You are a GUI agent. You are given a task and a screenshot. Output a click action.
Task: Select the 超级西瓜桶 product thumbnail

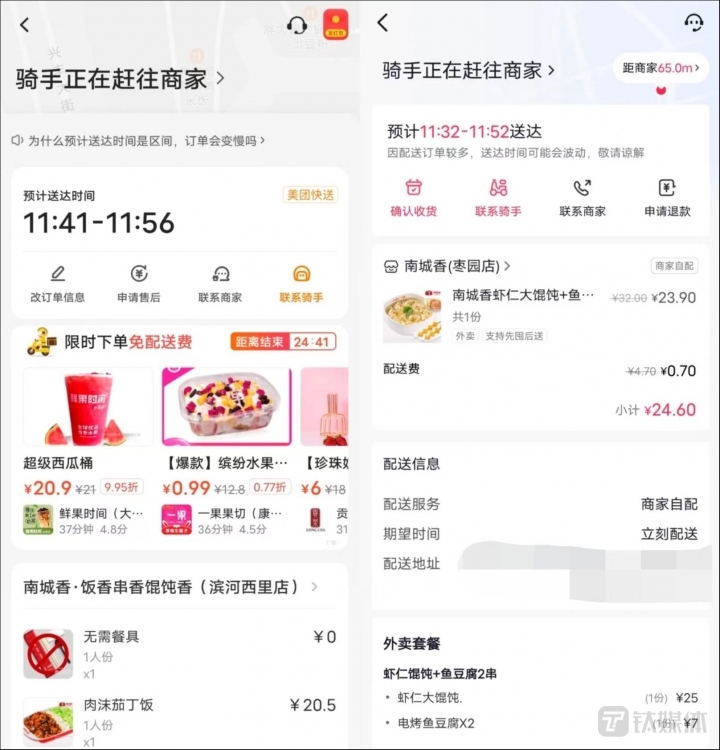[x=88, y=404]
